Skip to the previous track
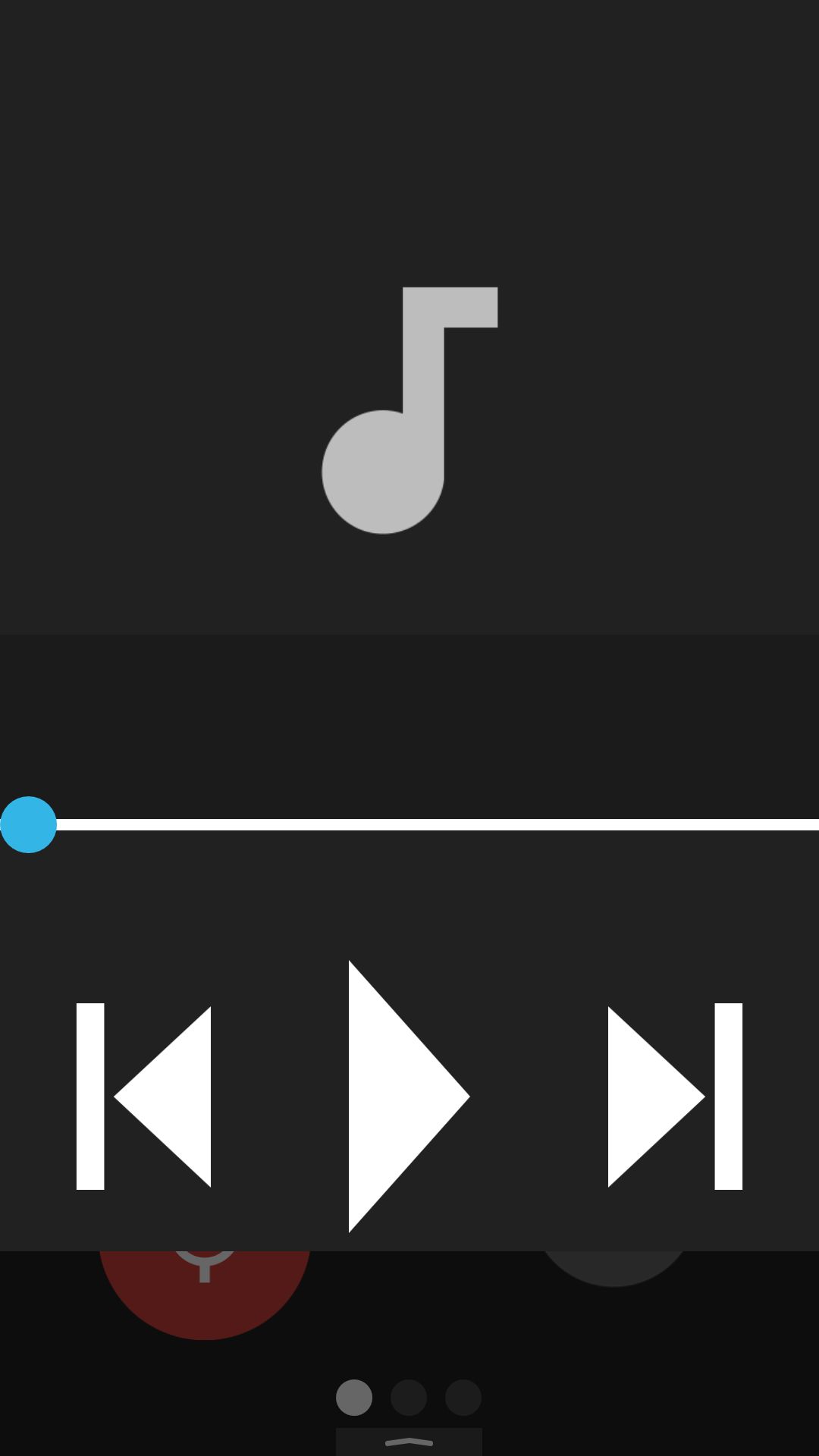This screenshot has width=819, height=1456. point(143,1096)
